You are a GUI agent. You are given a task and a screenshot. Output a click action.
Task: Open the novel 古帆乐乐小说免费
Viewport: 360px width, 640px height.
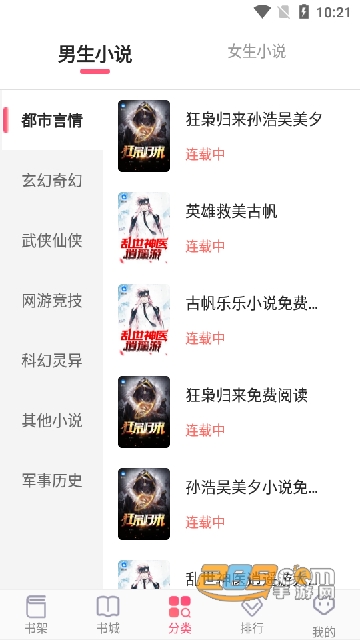pyautogui.click(x=231, y=320)
